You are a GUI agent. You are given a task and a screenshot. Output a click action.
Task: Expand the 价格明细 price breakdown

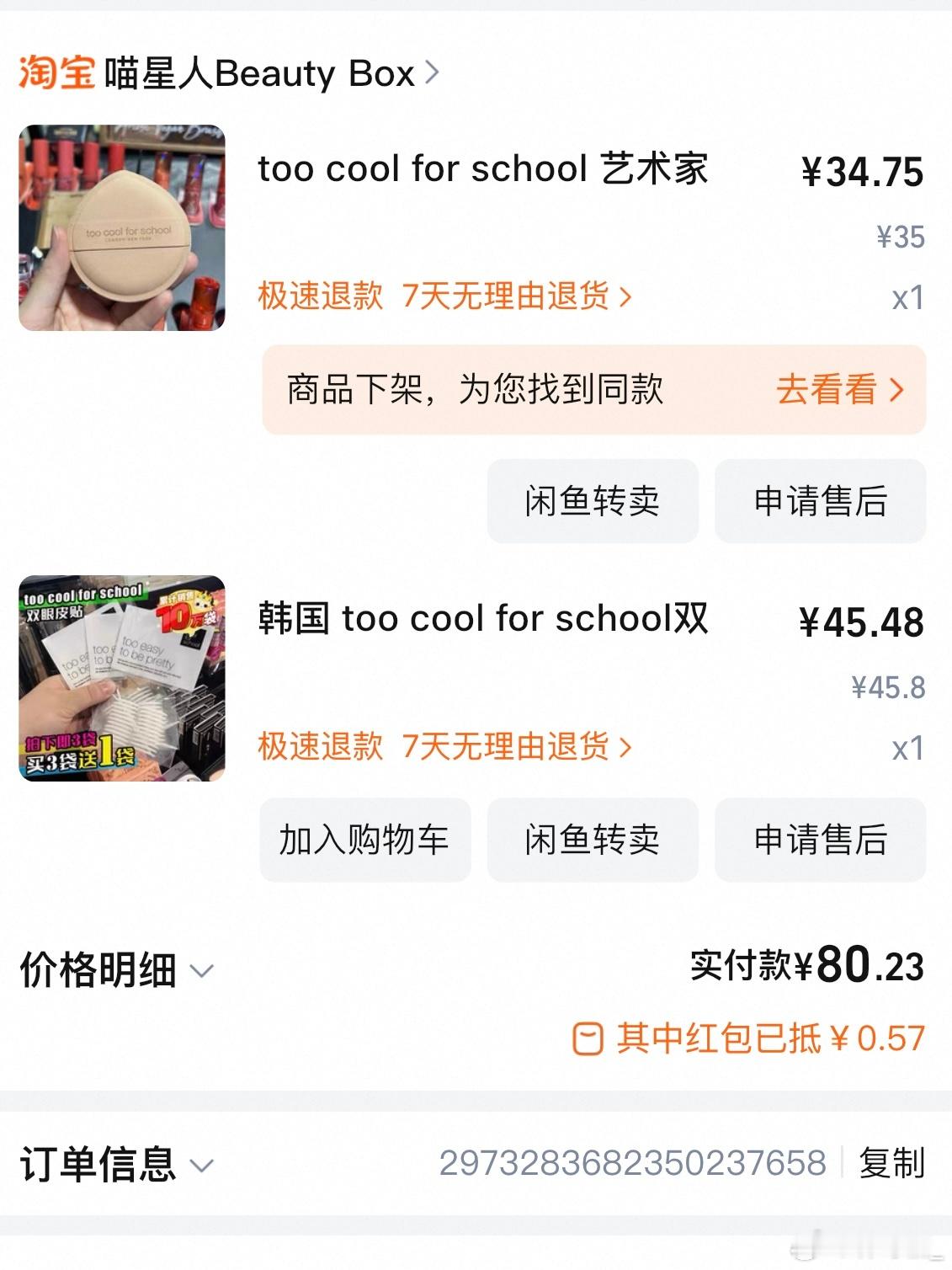click(116, 970)
